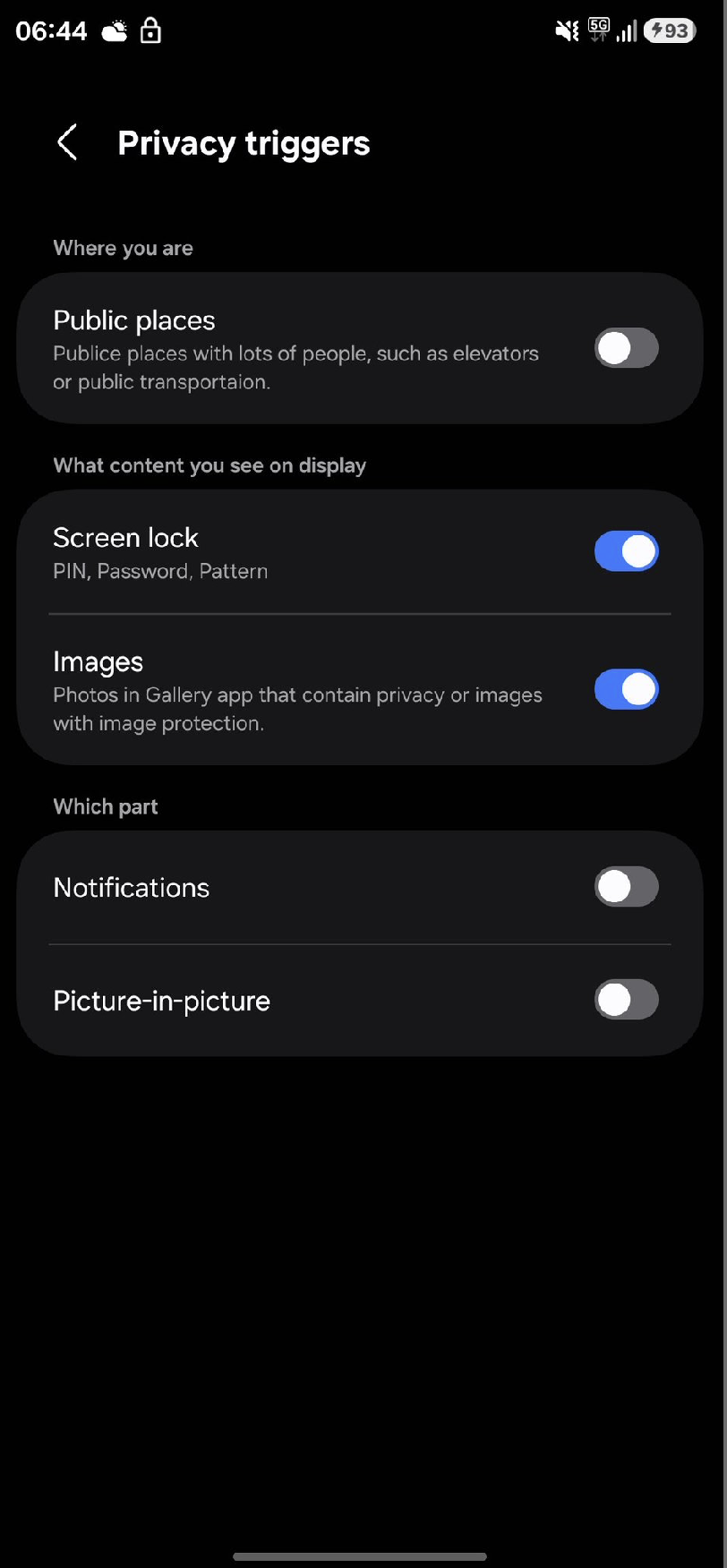Enable the Picture-in-picture switch
Image resolution: width=727 pixels, height=1568 pixels.
click(626, 1000)
